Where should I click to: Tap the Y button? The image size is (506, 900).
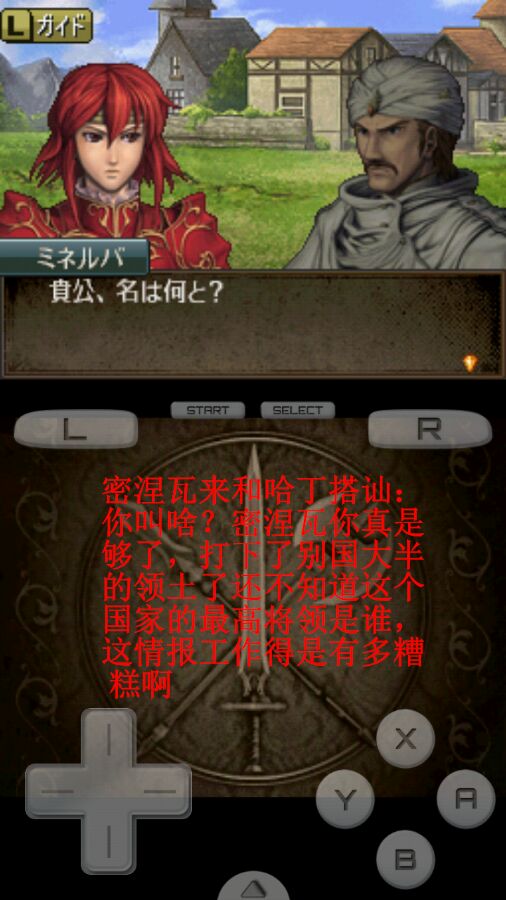[x=345, y=799]
